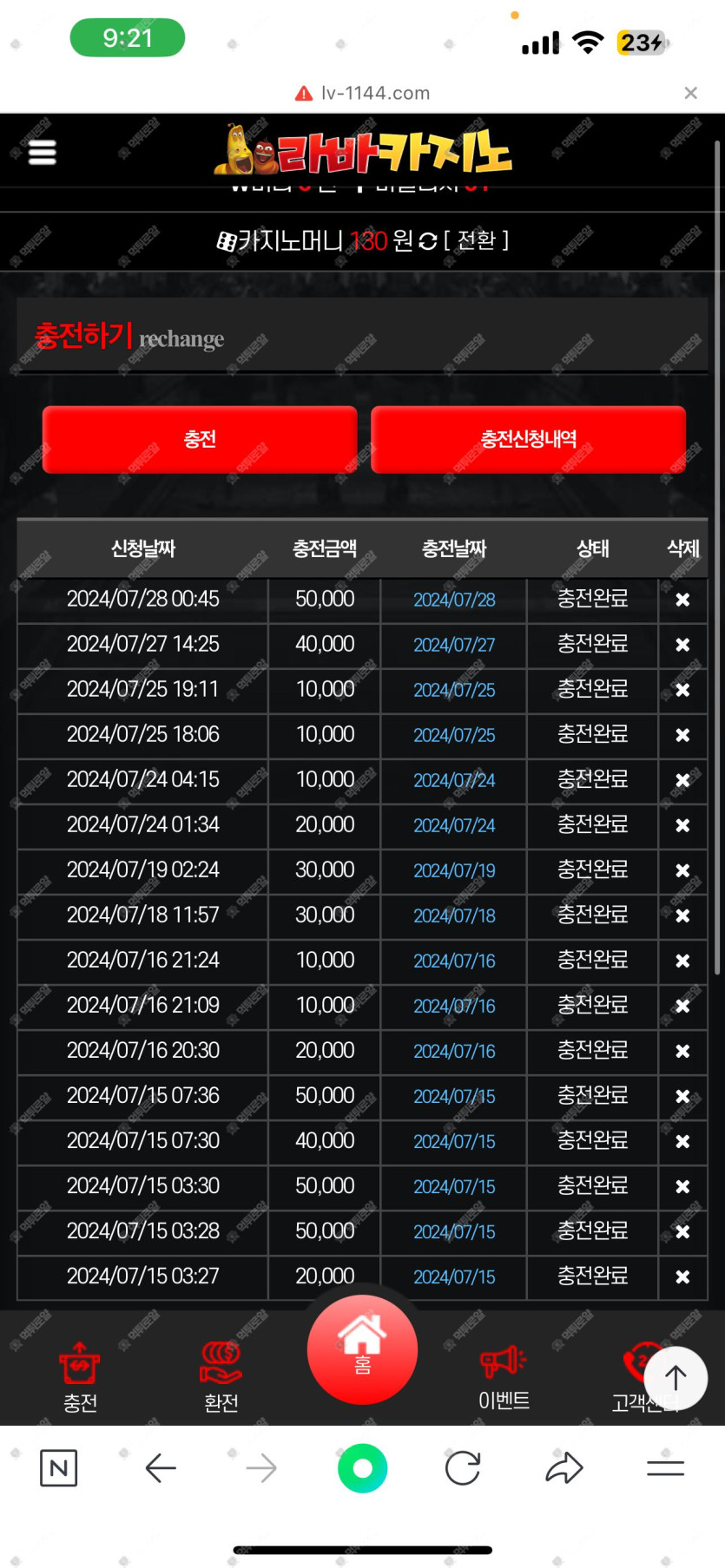The width and height of the screenshot is (725, 1568).
Task: Delete the 2024/07/16 20:30 entry
Action: (682, 1051)
